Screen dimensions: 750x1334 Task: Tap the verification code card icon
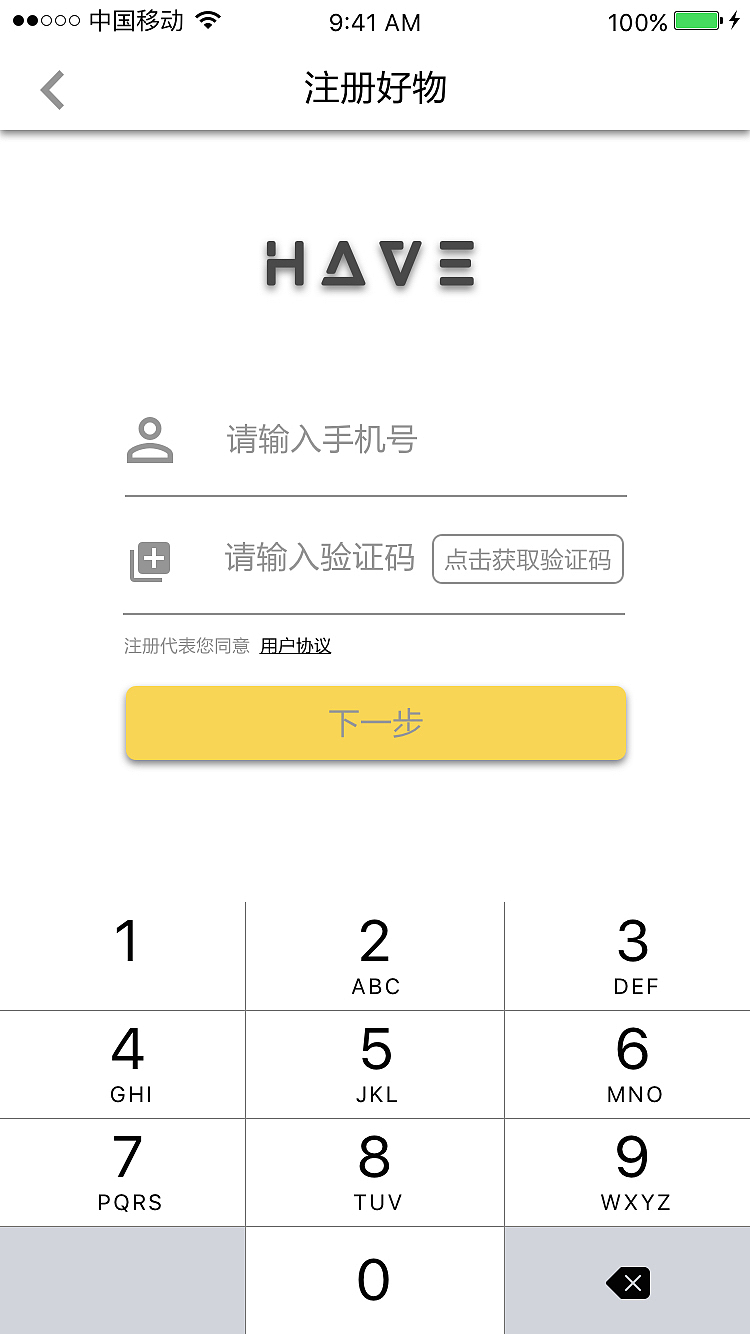150,560
